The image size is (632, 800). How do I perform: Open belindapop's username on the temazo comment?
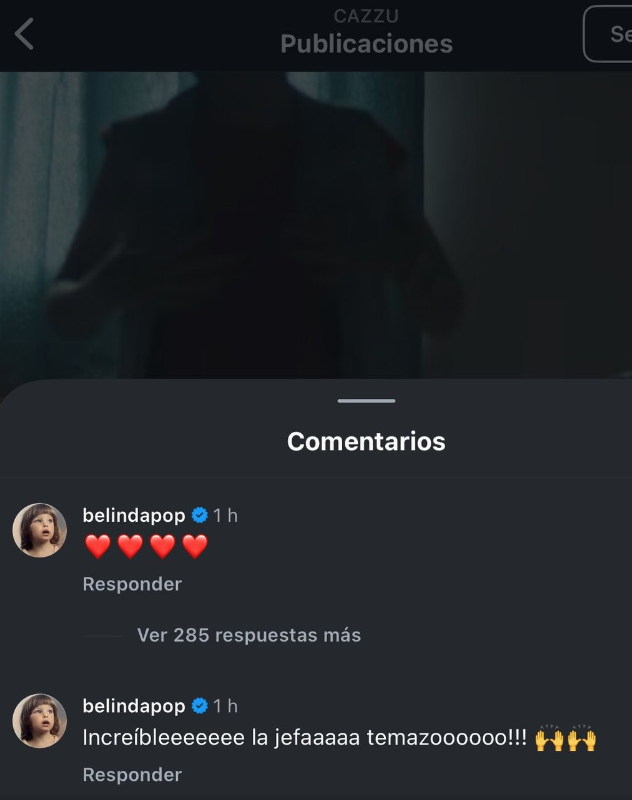pos(133,706)
